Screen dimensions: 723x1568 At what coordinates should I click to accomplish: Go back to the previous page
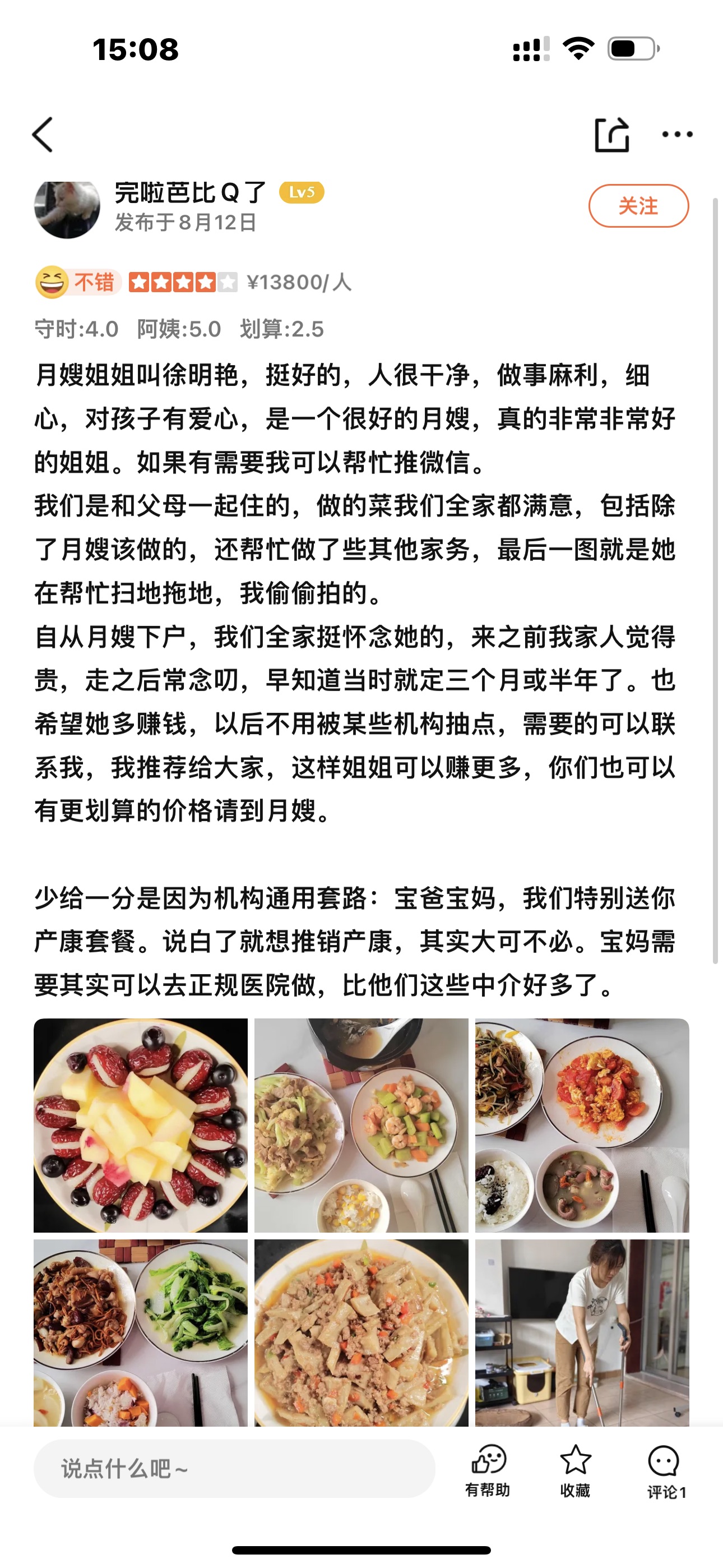[43, 135]
